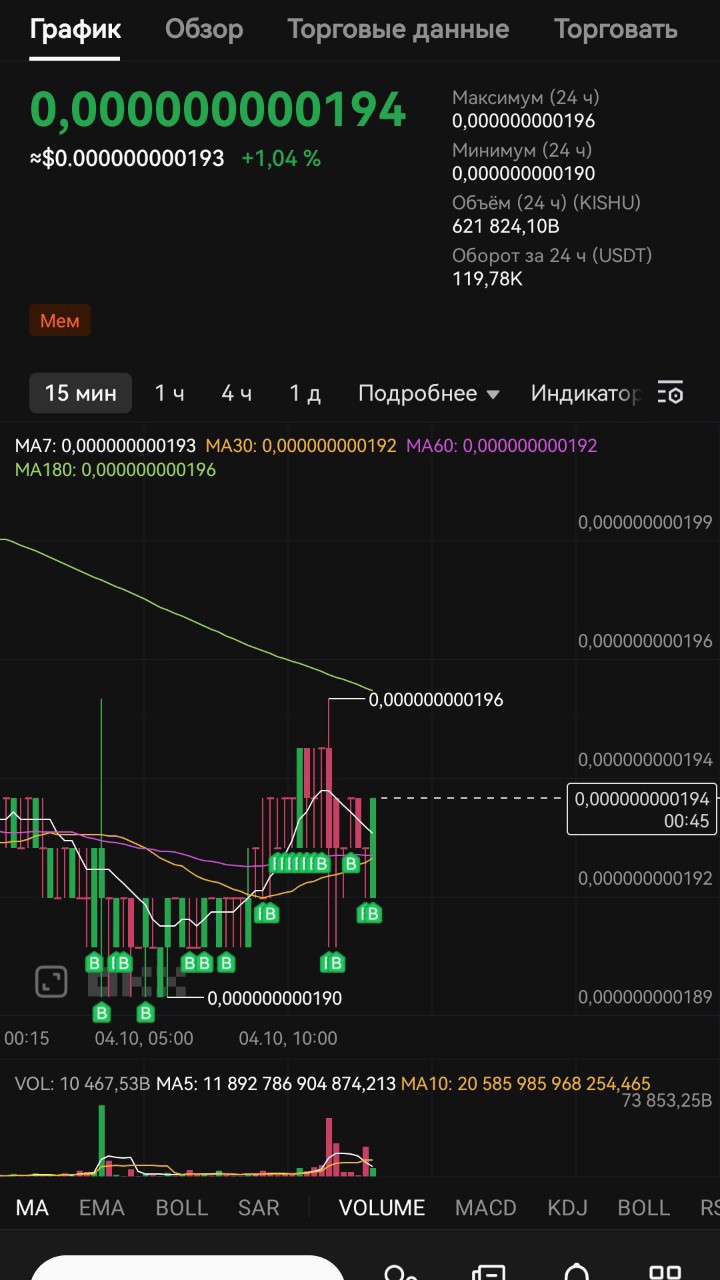Switch to the Обзор tab
Screen dimensions: 720x1280
(x=204, y=29)
